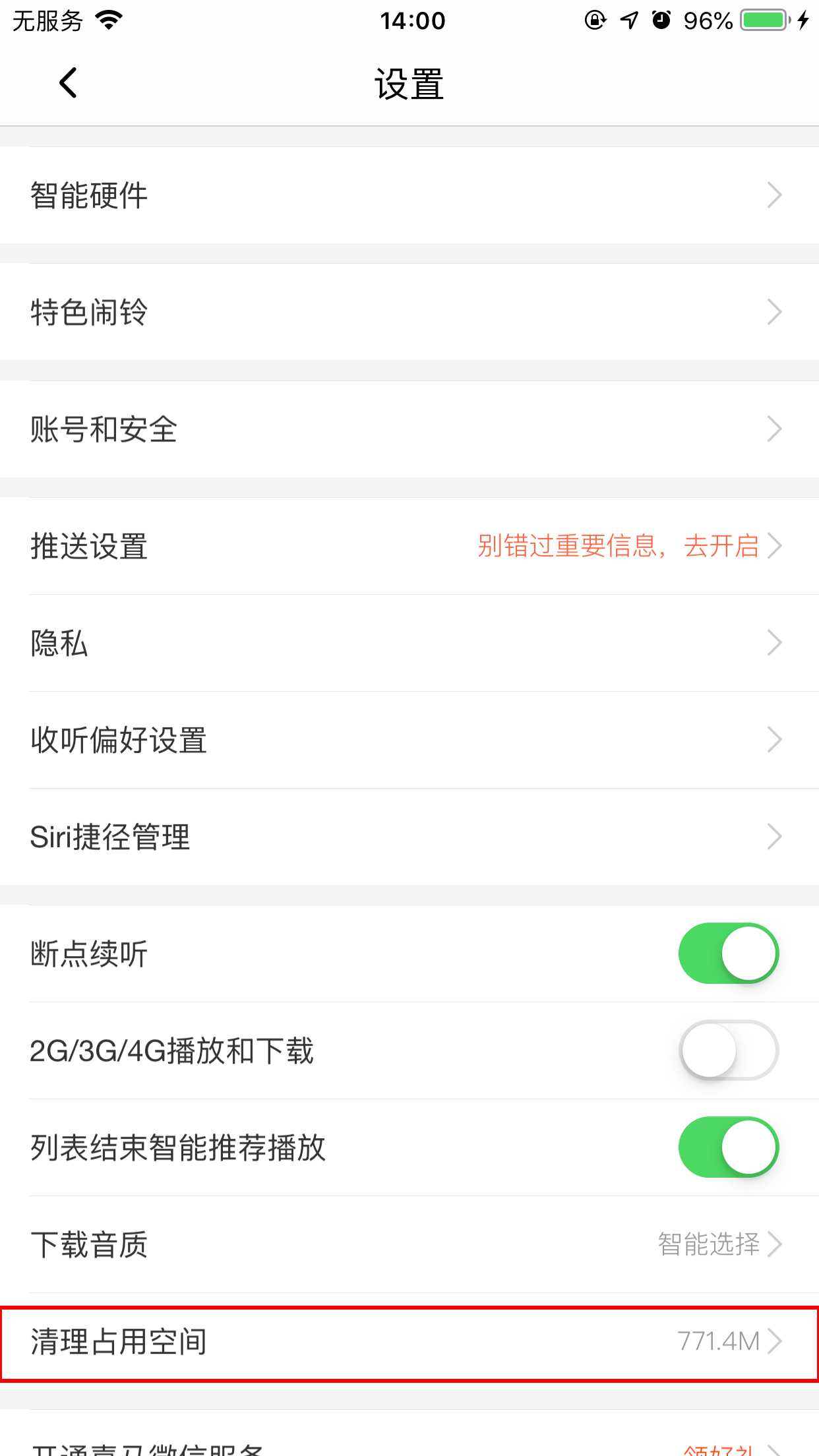Expand Siri捷径管理 settings

(x=775, y=837)
